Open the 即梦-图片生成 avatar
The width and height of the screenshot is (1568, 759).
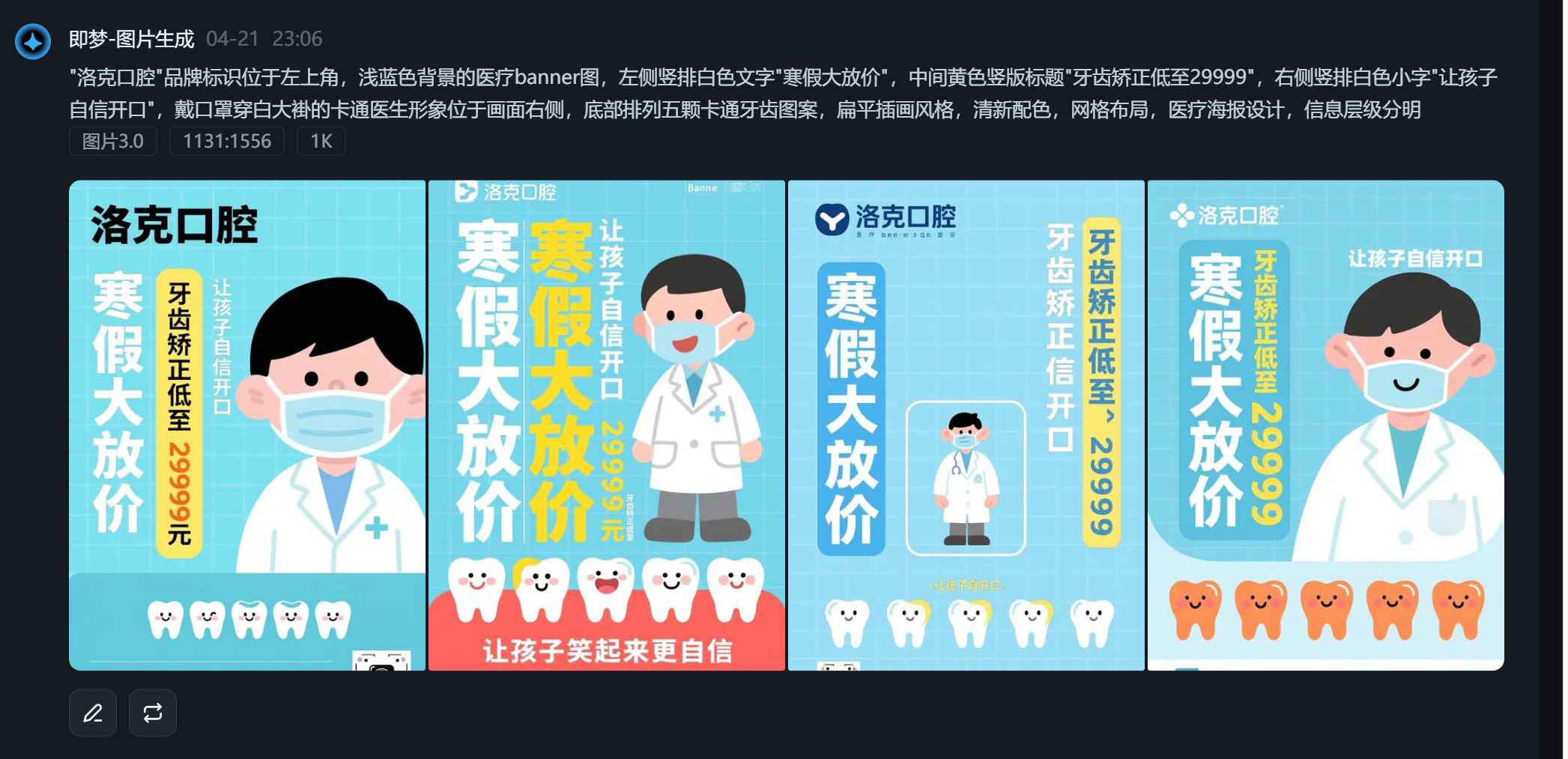coord(33,41)
